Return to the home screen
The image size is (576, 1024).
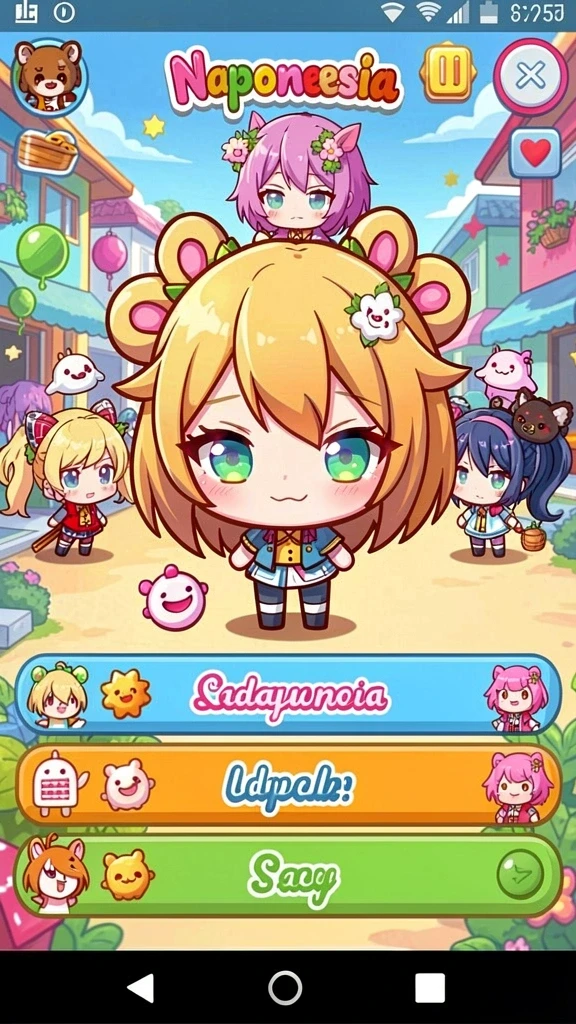[285, 987]
